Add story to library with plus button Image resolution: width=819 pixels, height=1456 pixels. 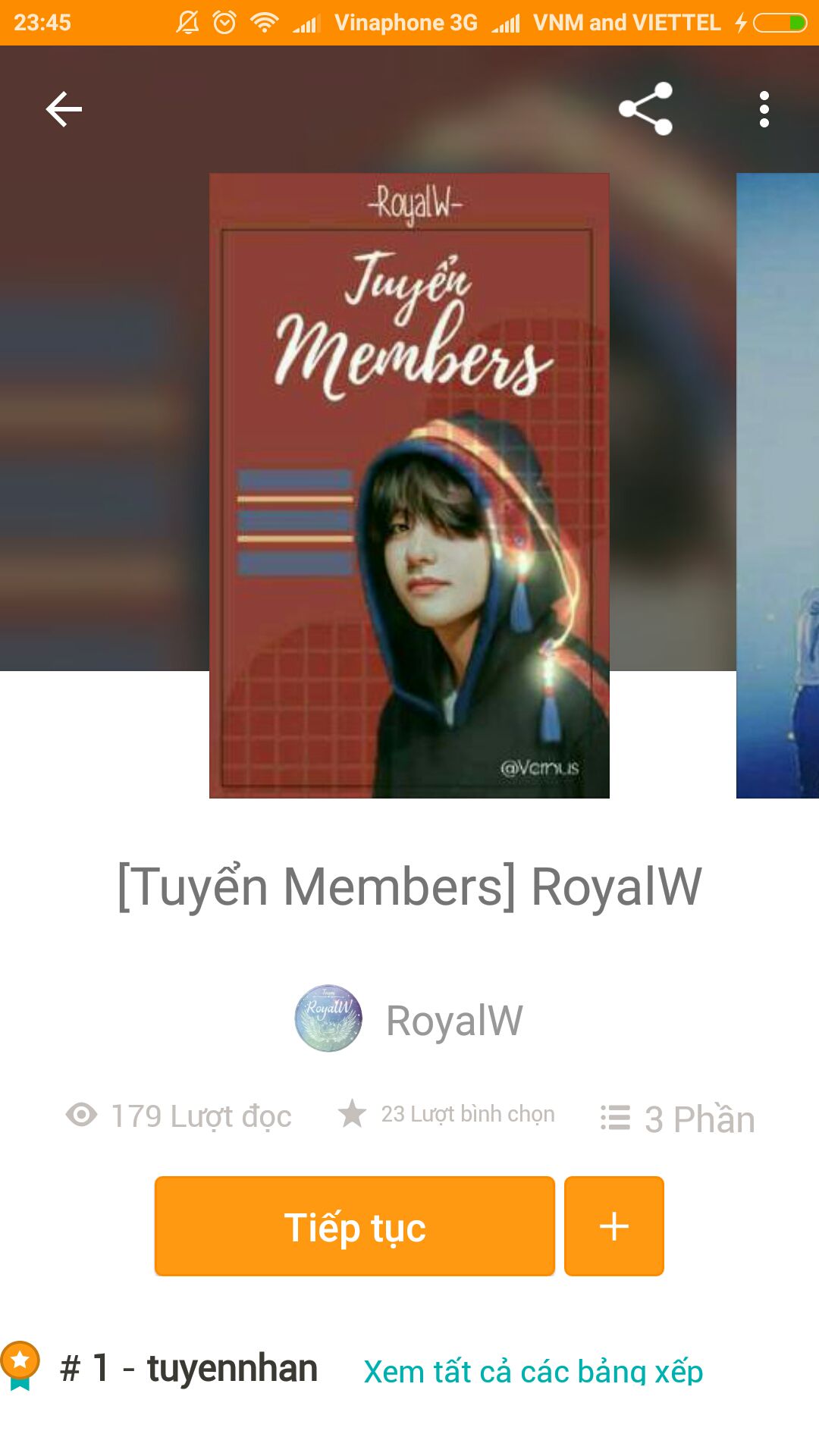pyautogui.click(x=614, y=1226)
